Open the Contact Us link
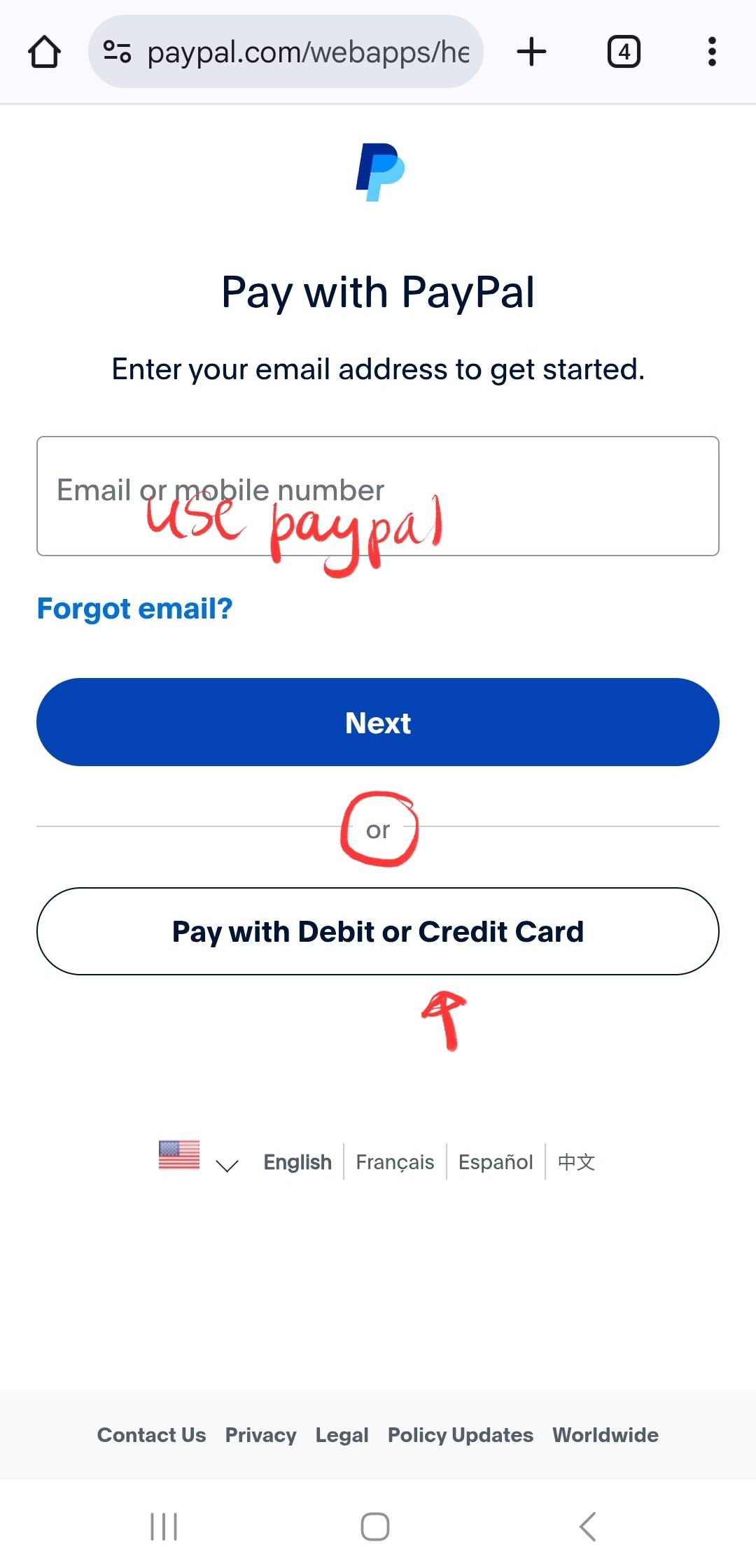This screenshot has width=756, height=1568. click(x=151, y=1435)
